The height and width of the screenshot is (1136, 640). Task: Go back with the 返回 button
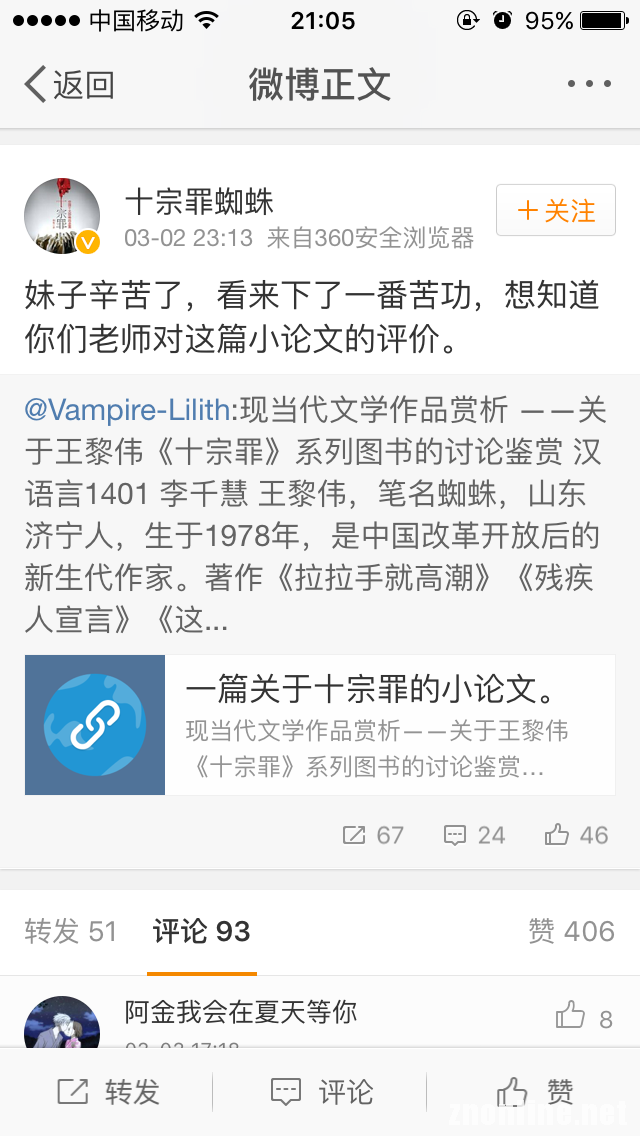coord(70,85)
